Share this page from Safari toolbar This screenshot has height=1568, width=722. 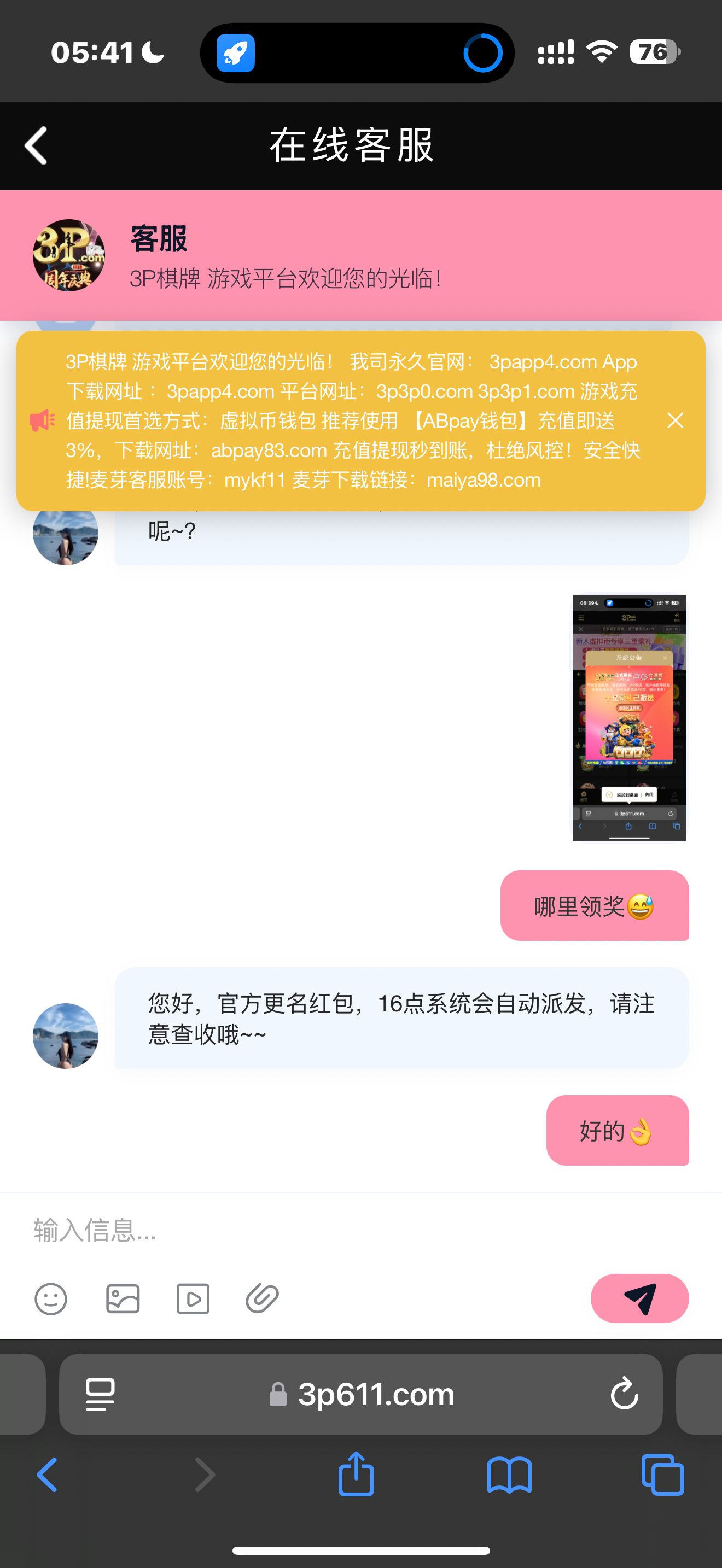click(x=356, y=1475)
